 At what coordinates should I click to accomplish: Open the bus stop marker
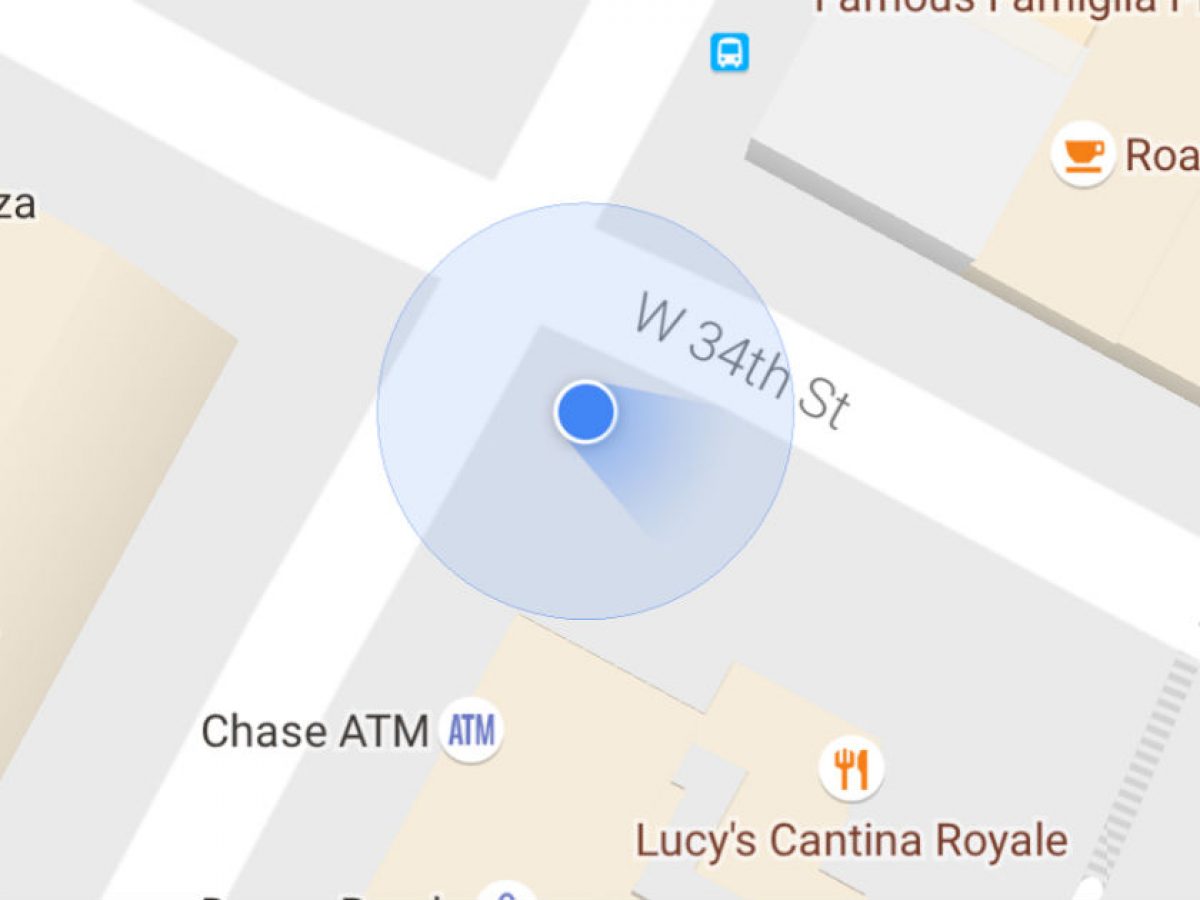pos(730,52)
